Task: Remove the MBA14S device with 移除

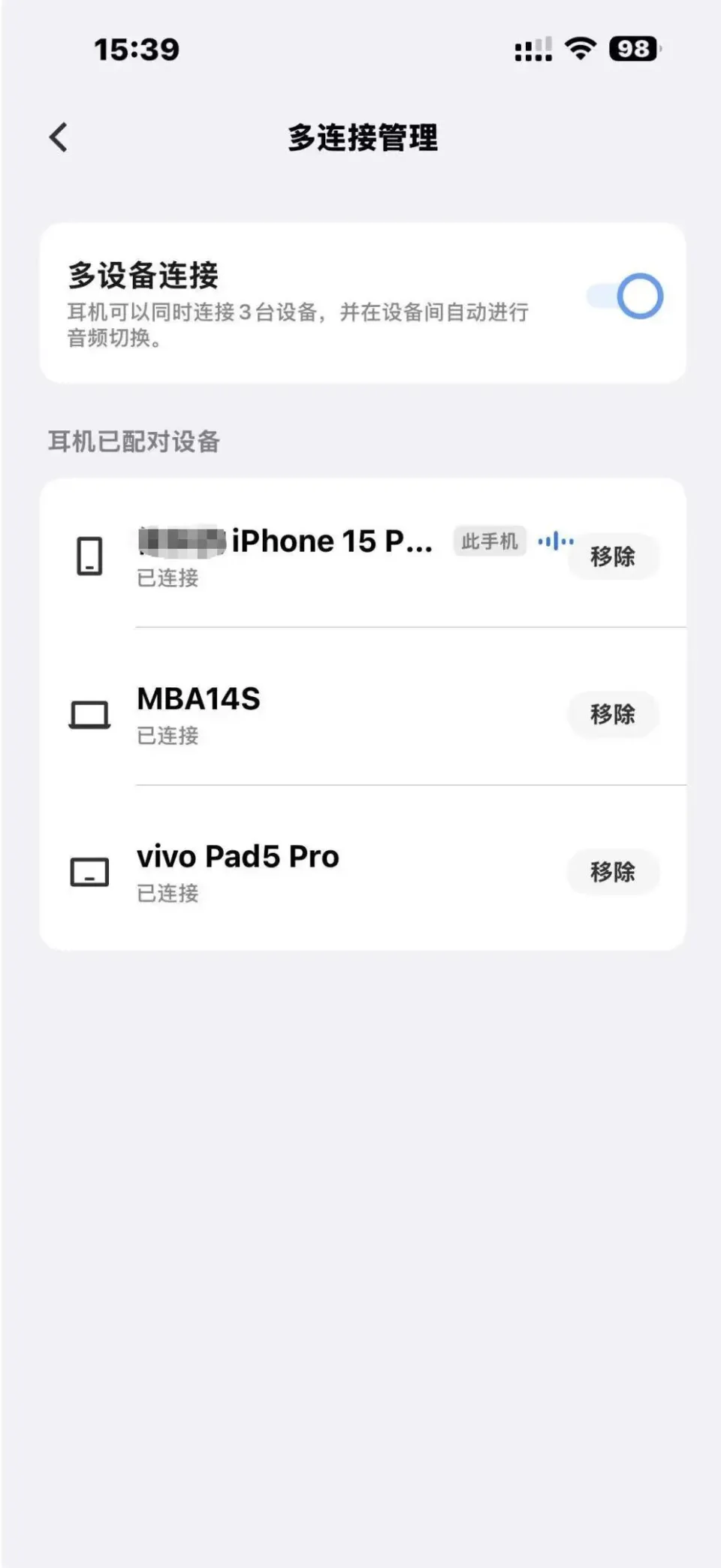Action: click(x=613, y=714)
